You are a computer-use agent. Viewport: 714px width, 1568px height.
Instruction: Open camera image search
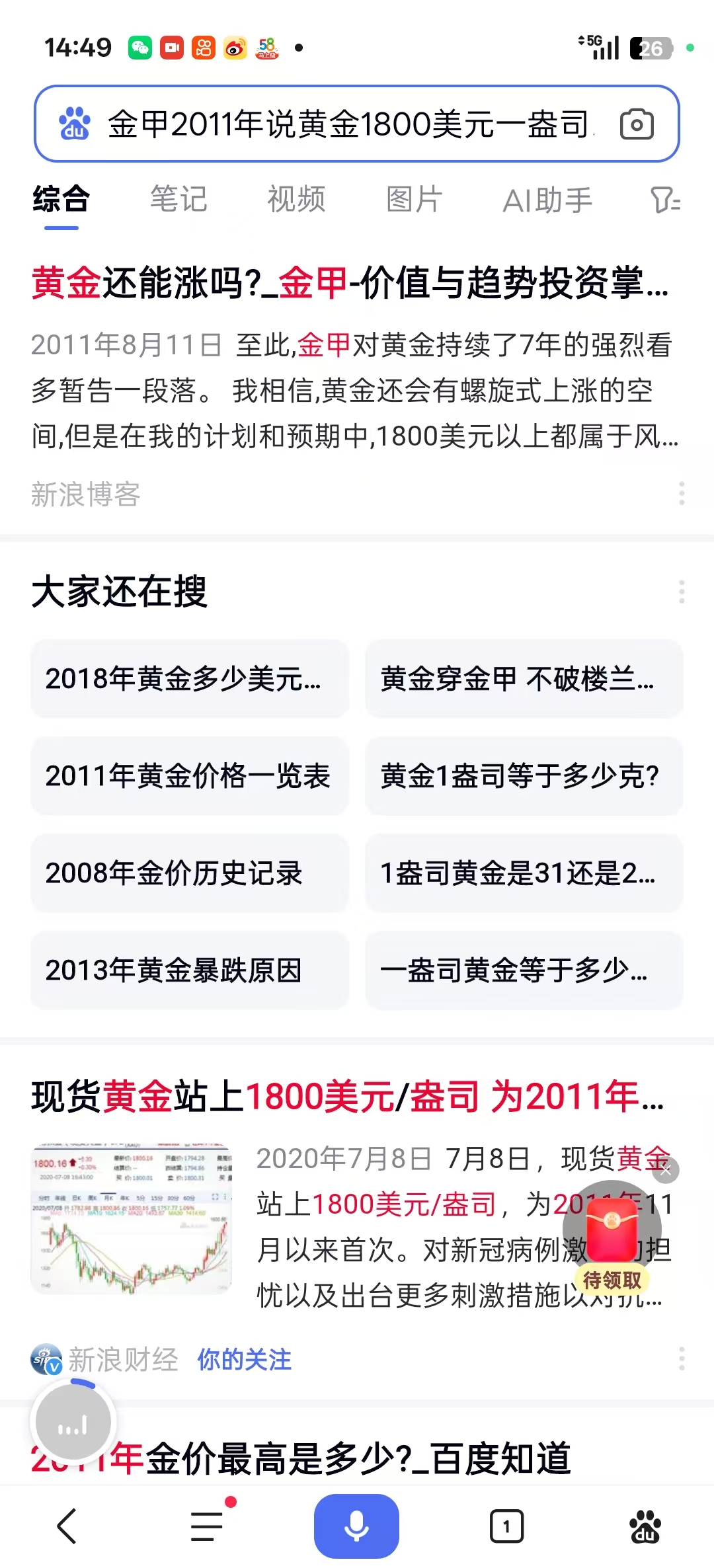637,124
